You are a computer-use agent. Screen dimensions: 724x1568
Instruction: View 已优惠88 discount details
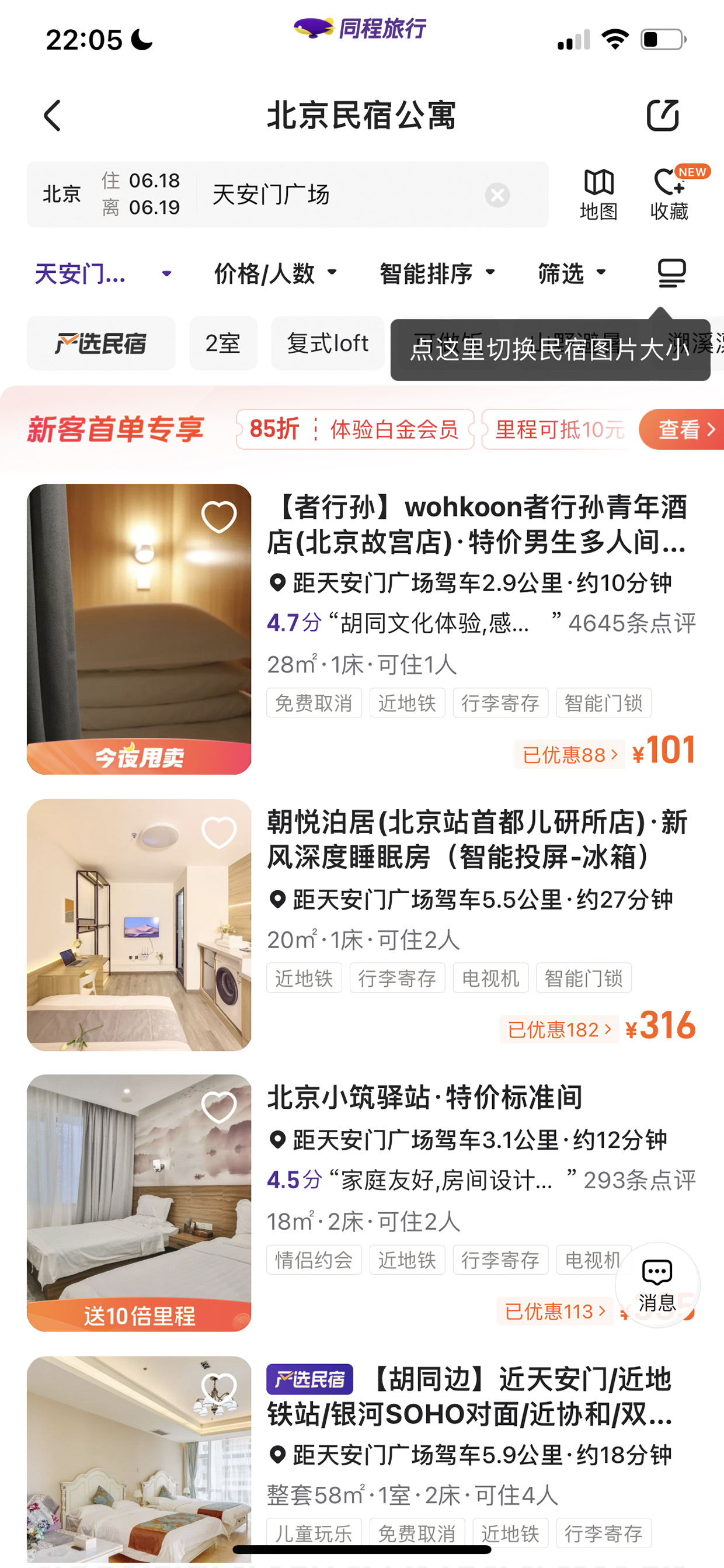[569, 755]
